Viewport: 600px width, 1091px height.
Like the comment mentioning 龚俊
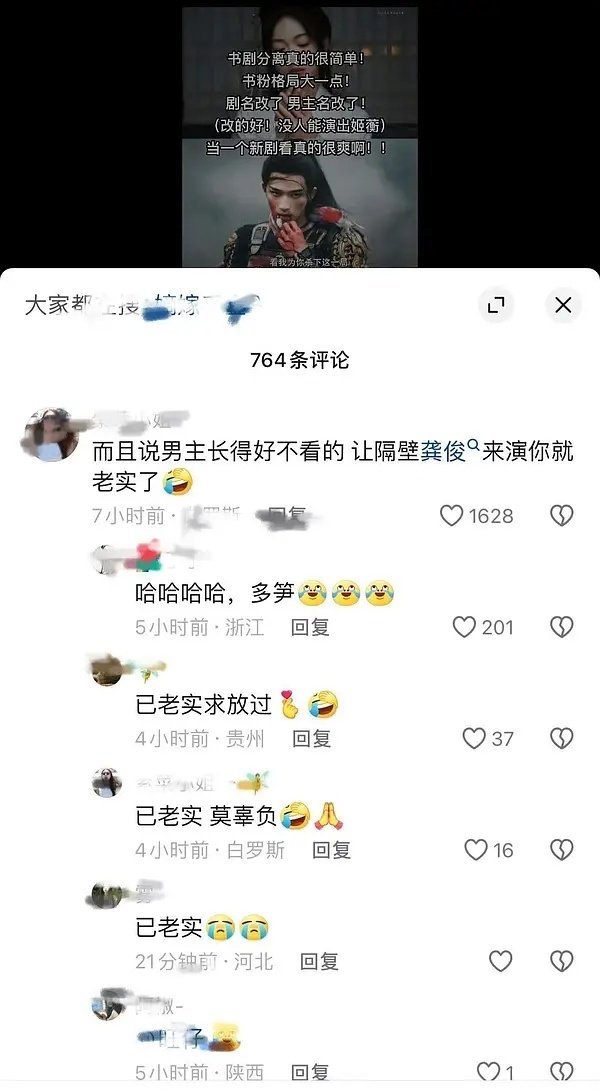coord(452,516)
